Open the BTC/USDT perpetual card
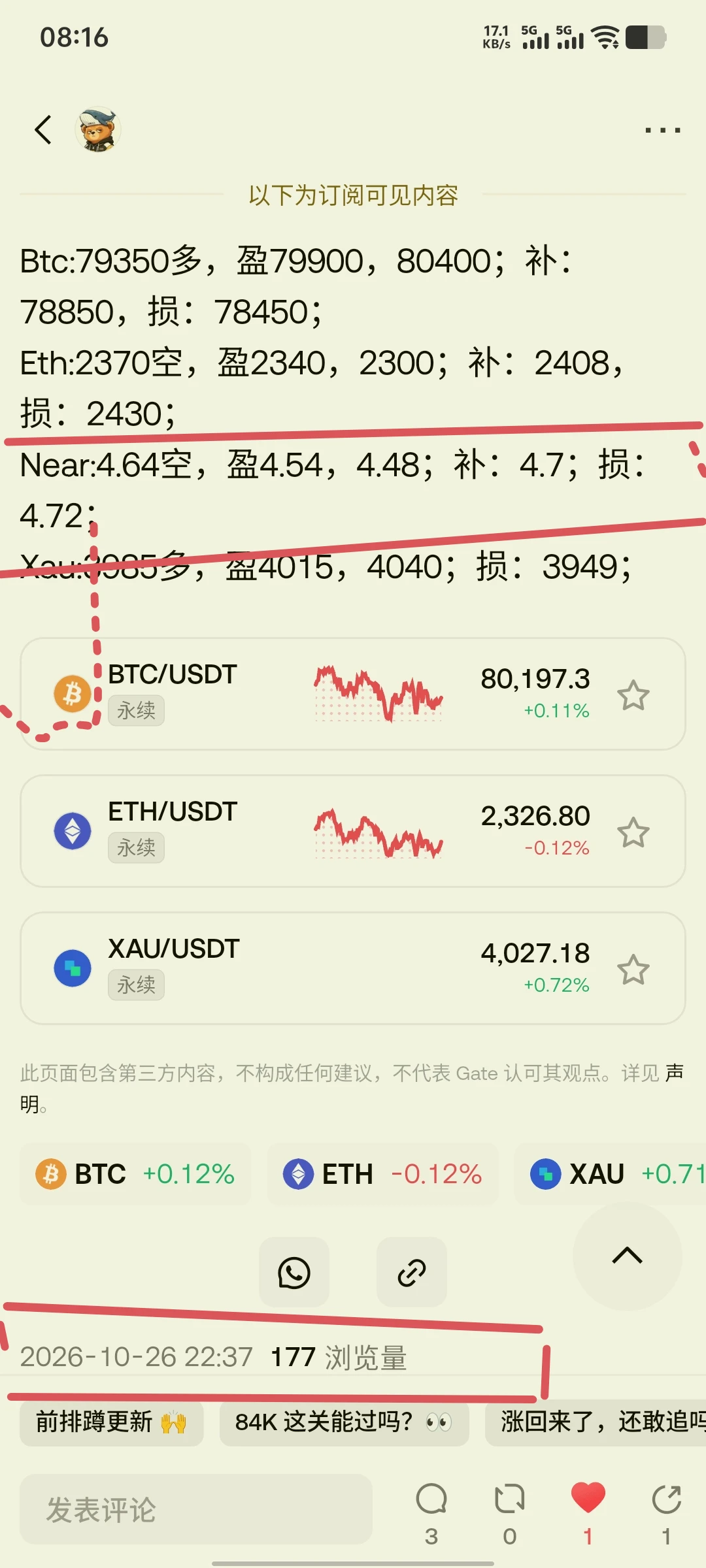Screen dimensions: 706x1568 click(353, 694)
